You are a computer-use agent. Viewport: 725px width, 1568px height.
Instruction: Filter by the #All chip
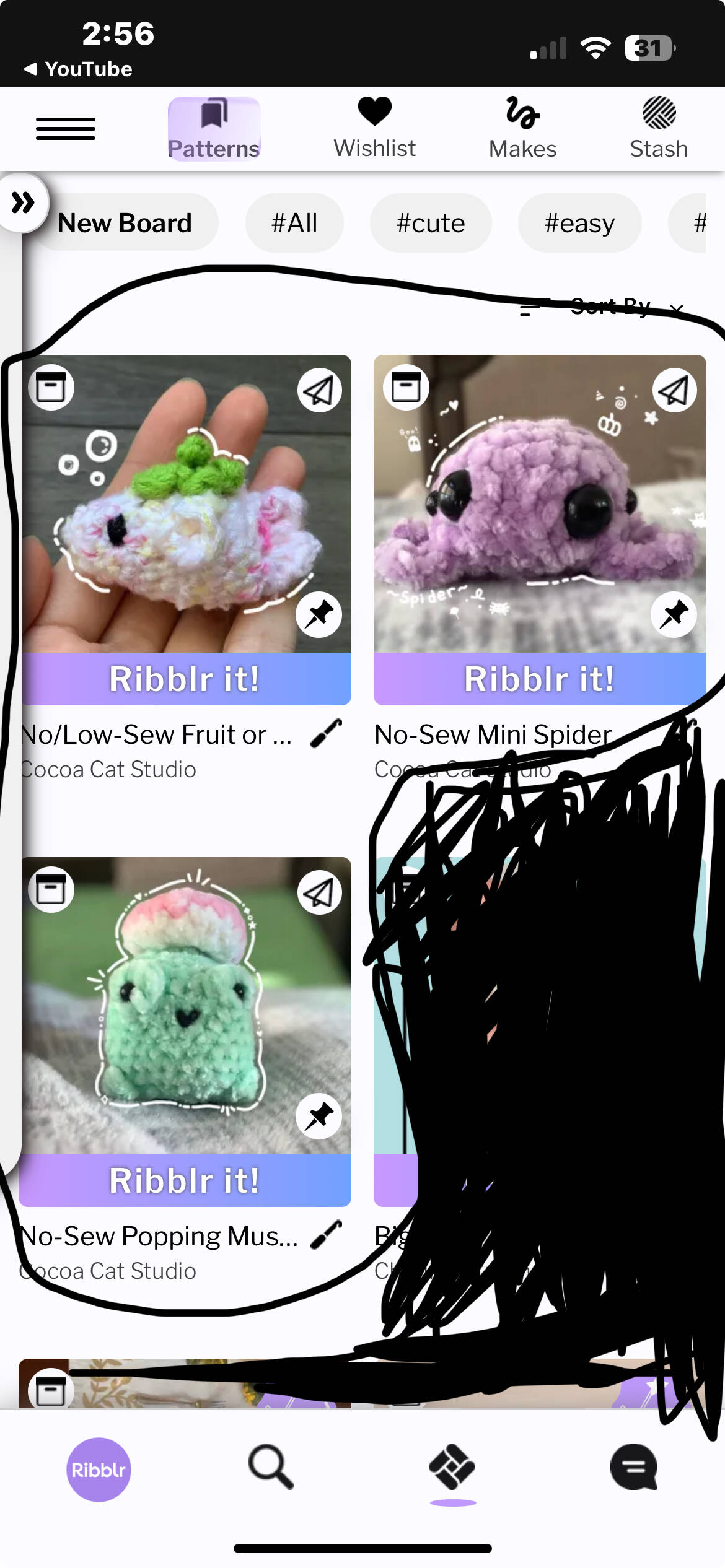point(294,223)
